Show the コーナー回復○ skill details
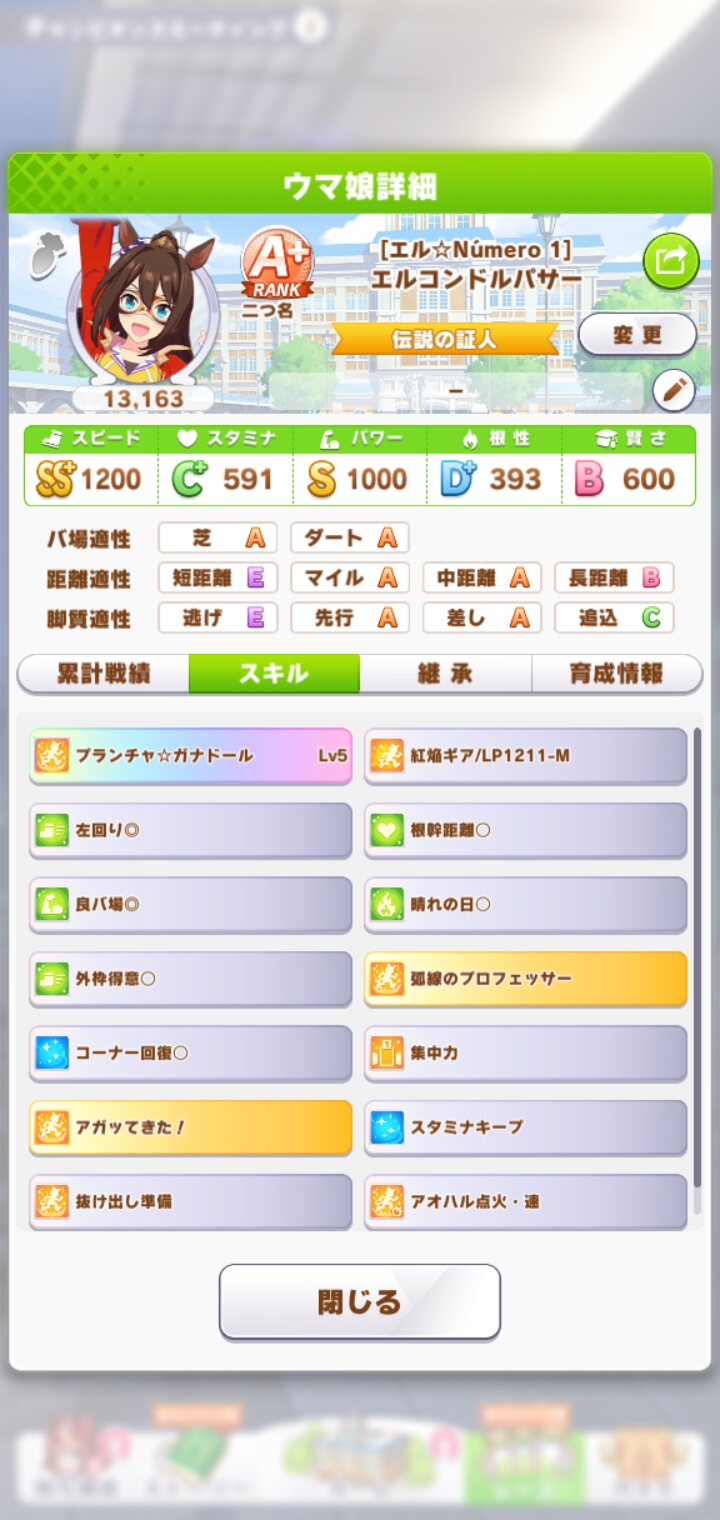Screen dimensions: 720x1520 coord(191,1053)
